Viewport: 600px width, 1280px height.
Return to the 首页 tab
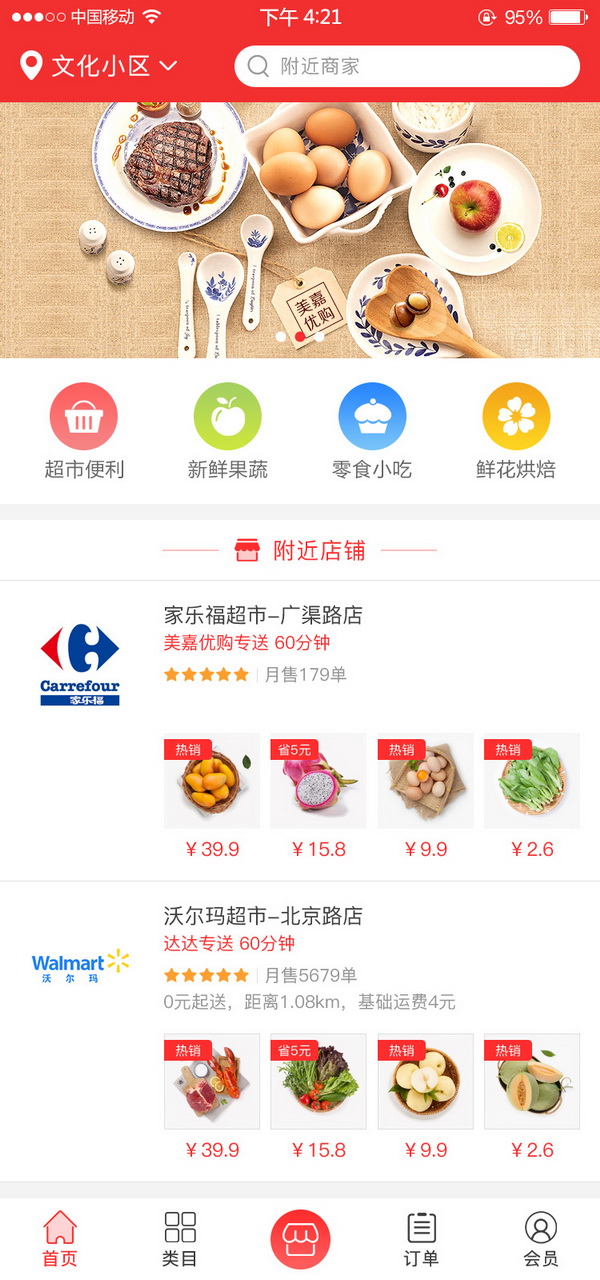(x=60, y=1238)
